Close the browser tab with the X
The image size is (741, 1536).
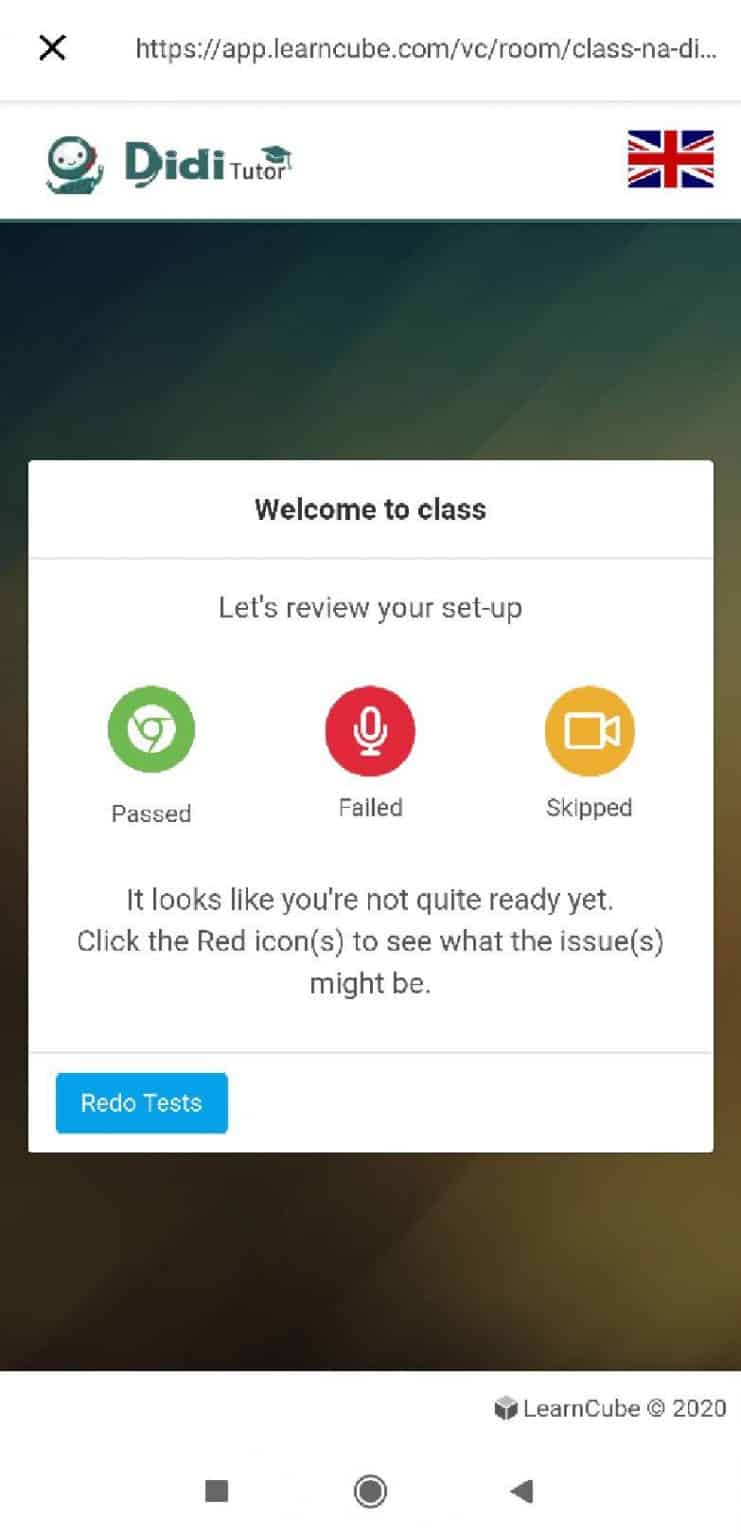(x=52, y=47)
